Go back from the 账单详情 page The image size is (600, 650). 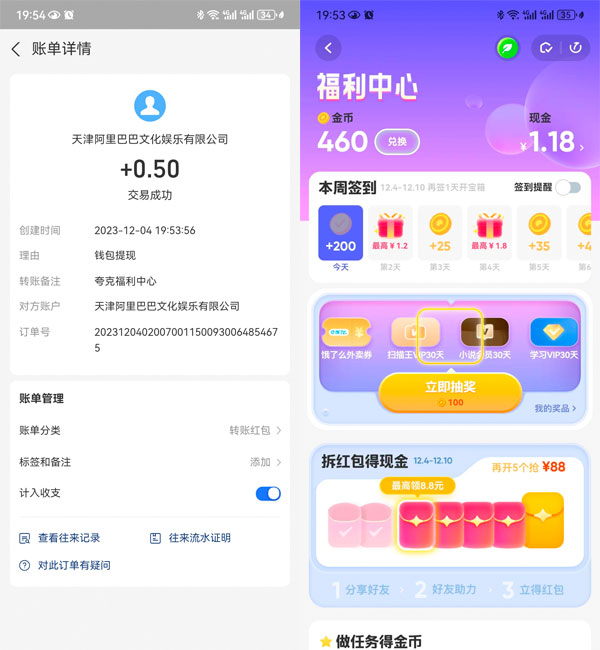[16, 50]
